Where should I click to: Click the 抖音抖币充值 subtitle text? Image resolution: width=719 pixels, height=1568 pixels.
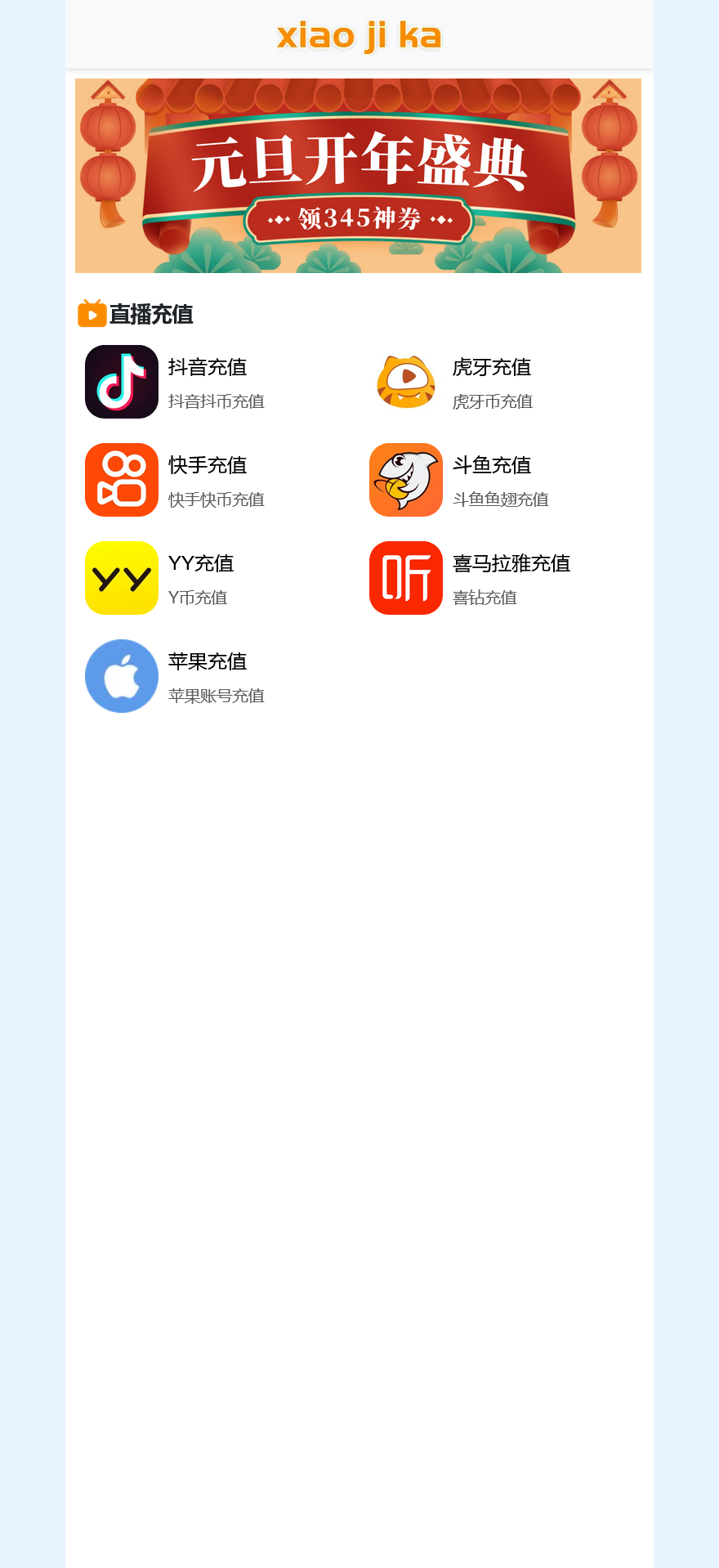tap(216, 401)
